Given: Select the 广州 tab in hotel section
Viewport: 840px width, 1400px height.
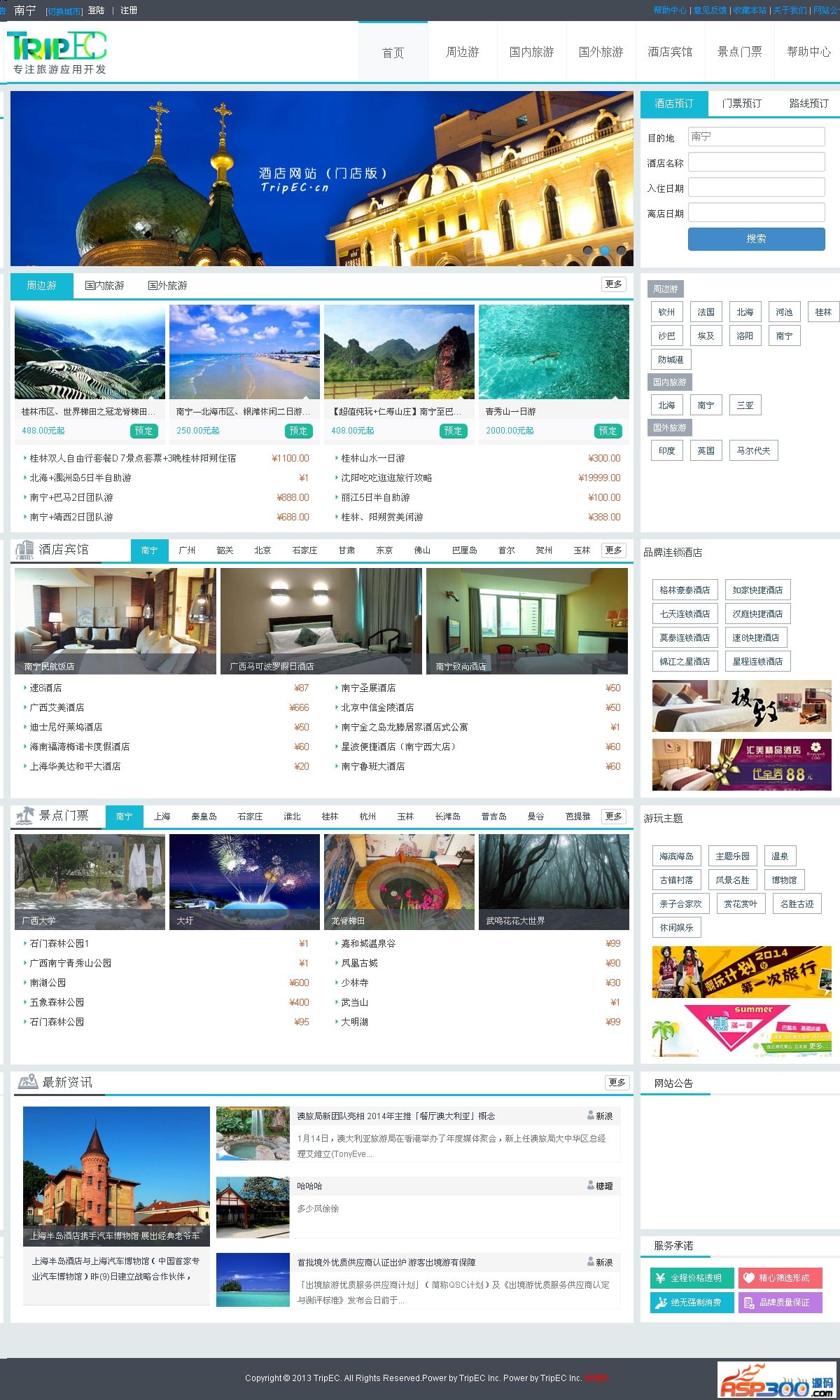Looking at the screenshot, I should pos(187,550).
